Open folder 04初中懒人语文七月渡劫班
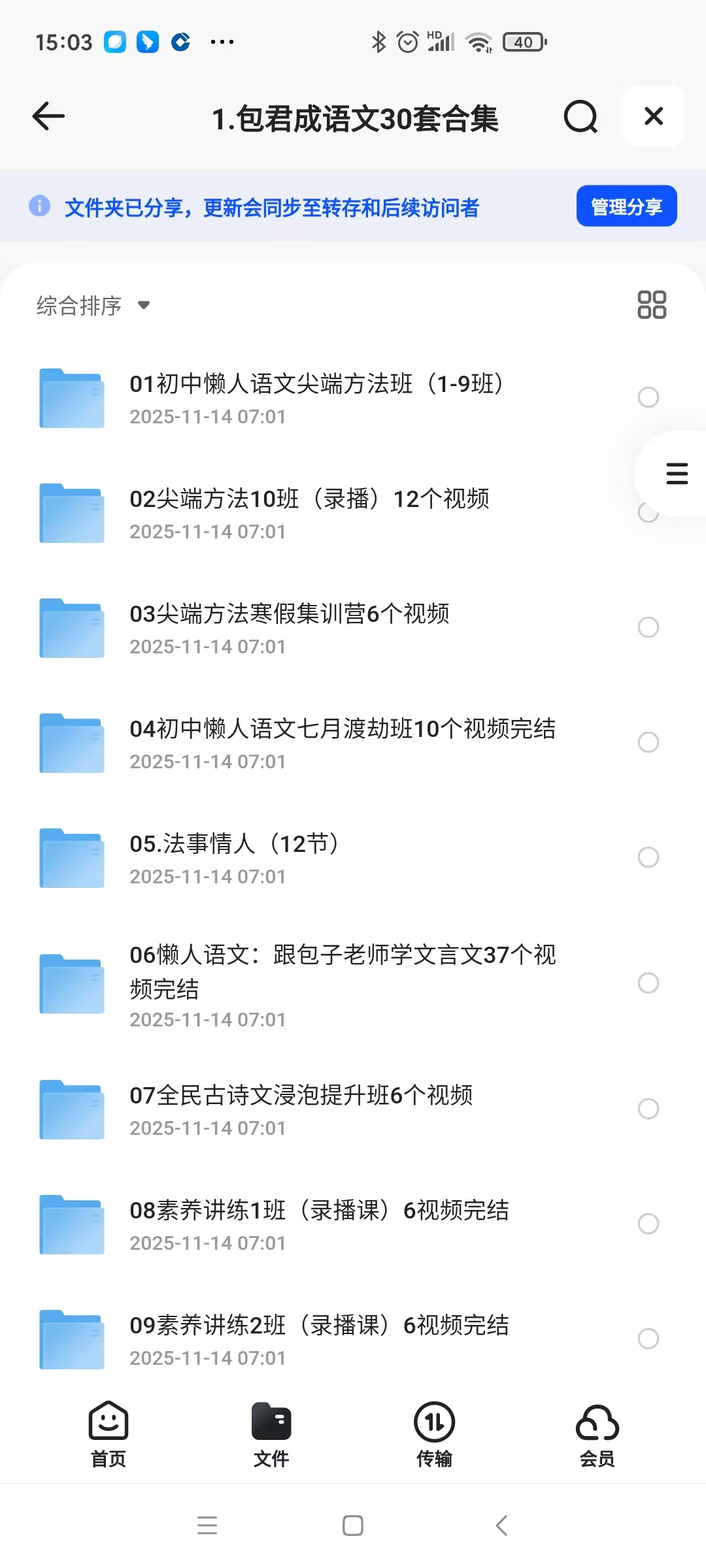 [343, 742]
